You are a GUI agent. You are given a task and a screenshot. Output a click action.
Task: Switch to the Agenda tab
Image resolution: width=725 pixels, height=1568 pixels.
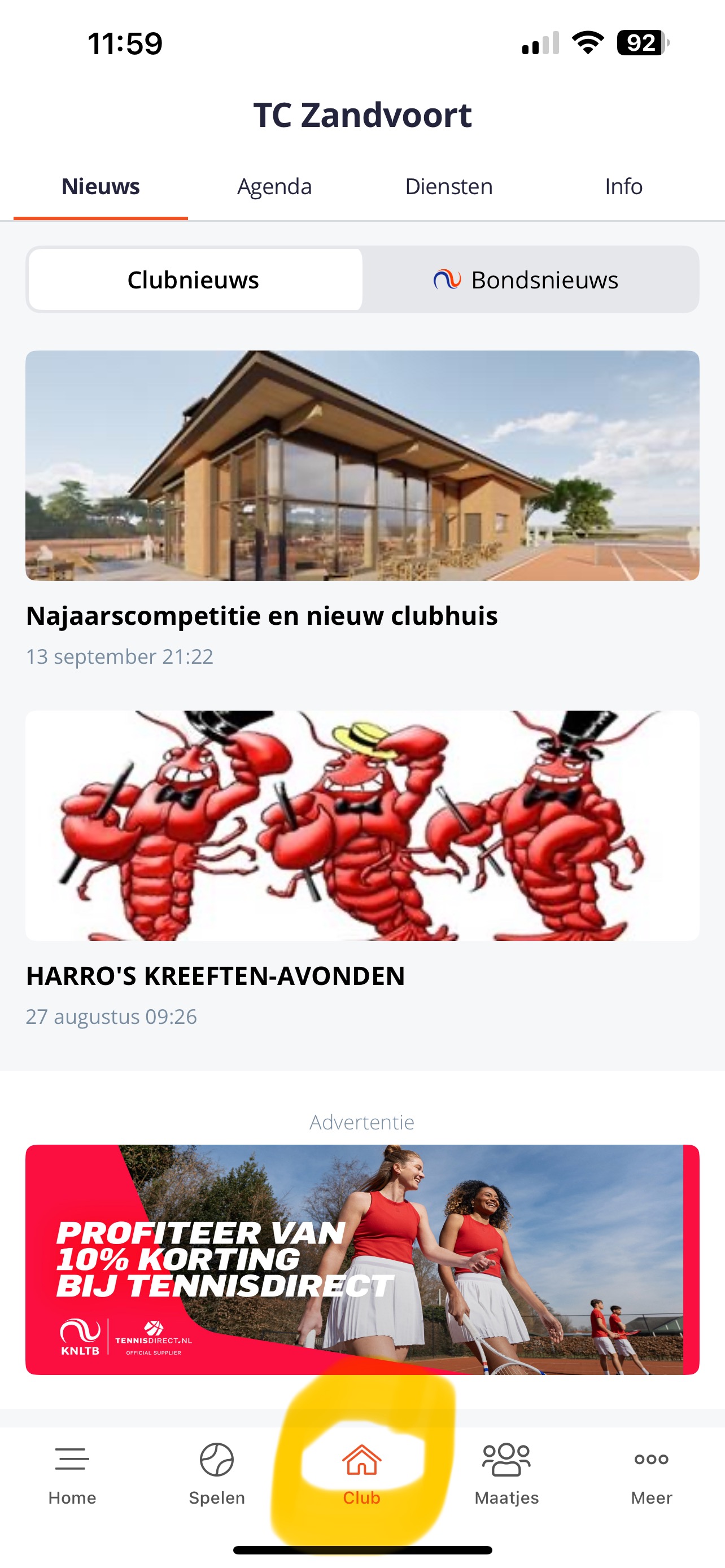(274, 186)
